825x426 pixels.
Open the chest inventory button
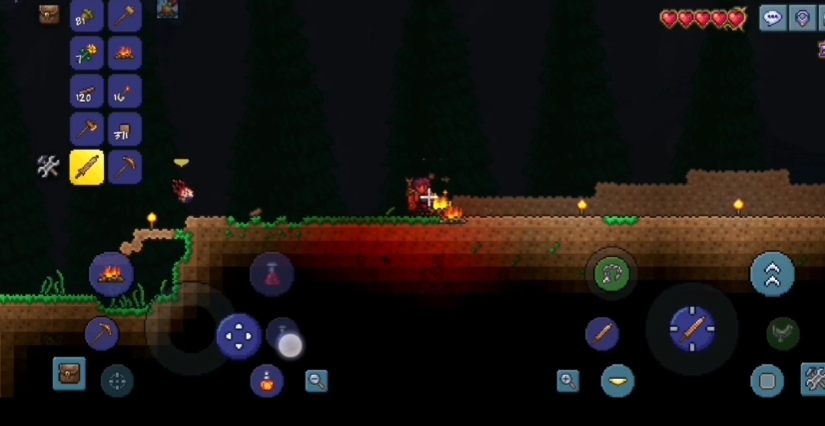pos(69,374)
